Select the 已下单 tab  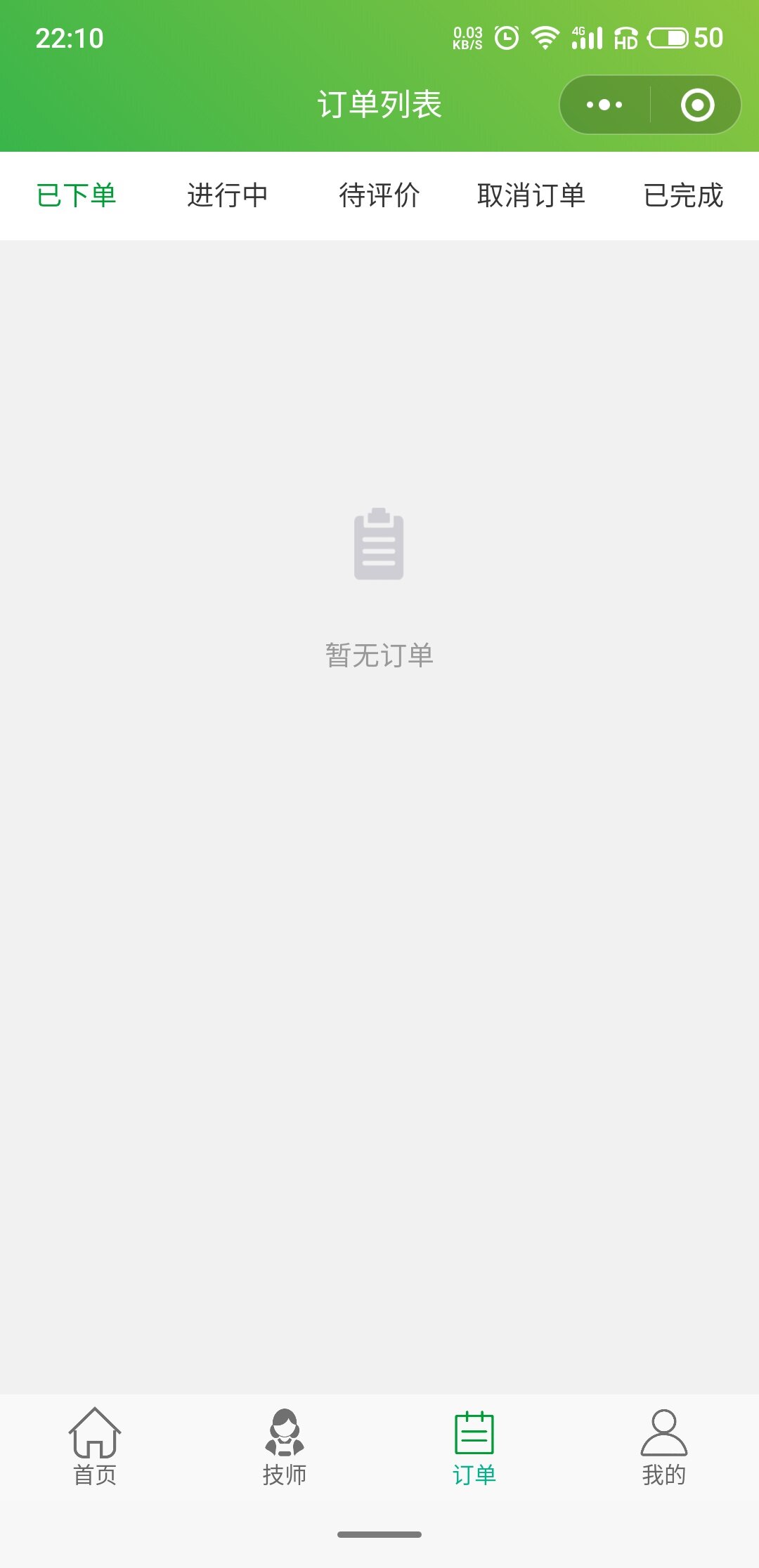76,195
